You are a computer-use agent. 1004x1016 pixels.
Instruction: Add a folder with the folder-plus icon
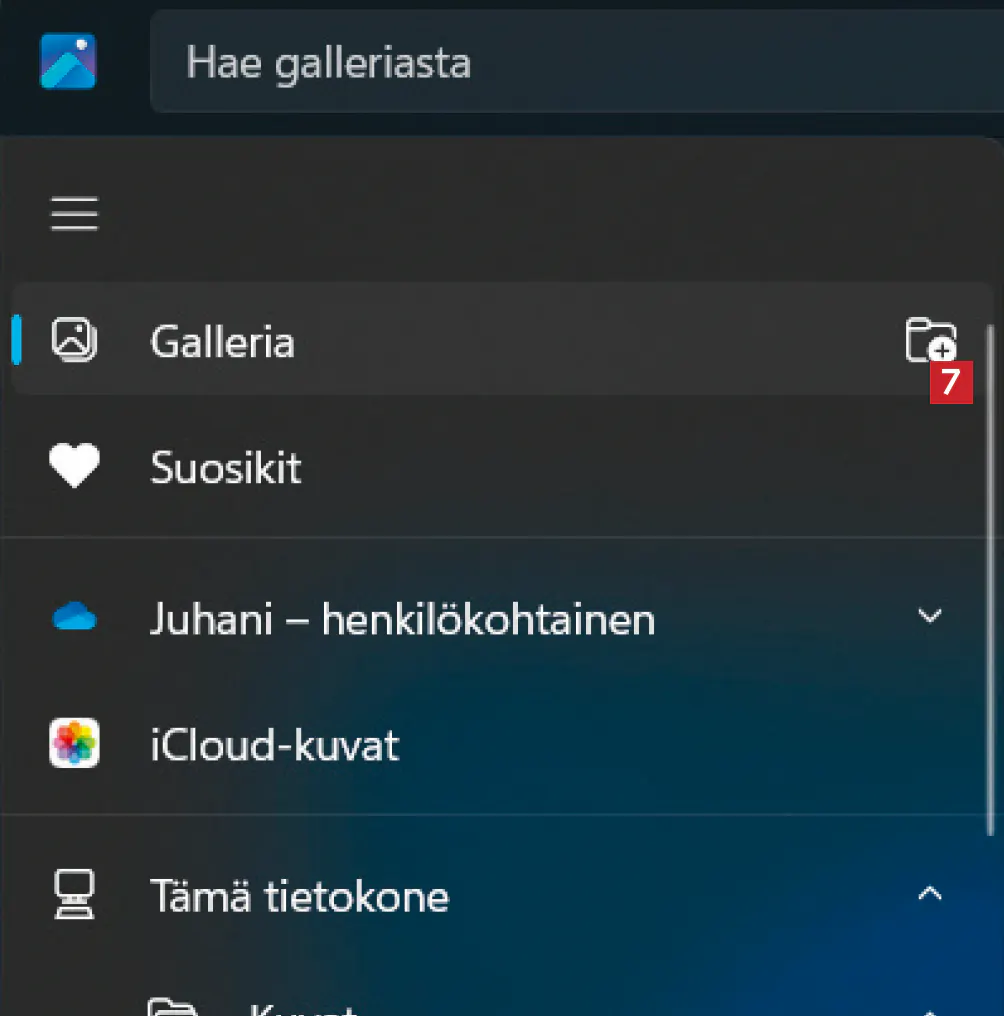930,340
